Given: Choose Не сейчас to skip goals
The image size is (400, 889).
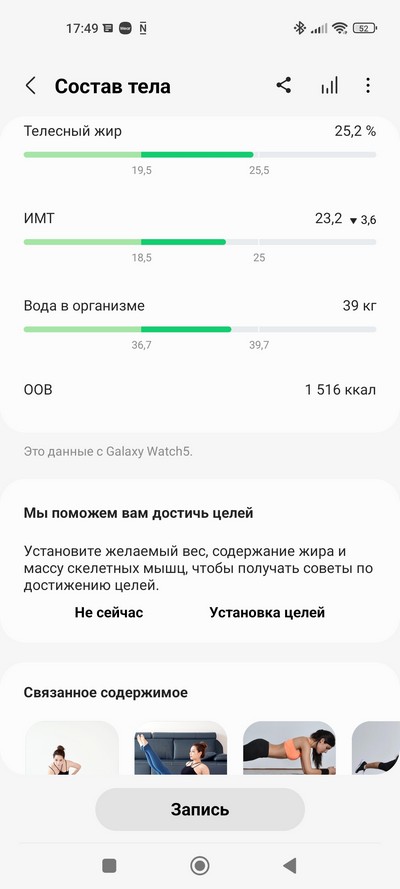Looking at the screenshot, I should tap(109, 612).
